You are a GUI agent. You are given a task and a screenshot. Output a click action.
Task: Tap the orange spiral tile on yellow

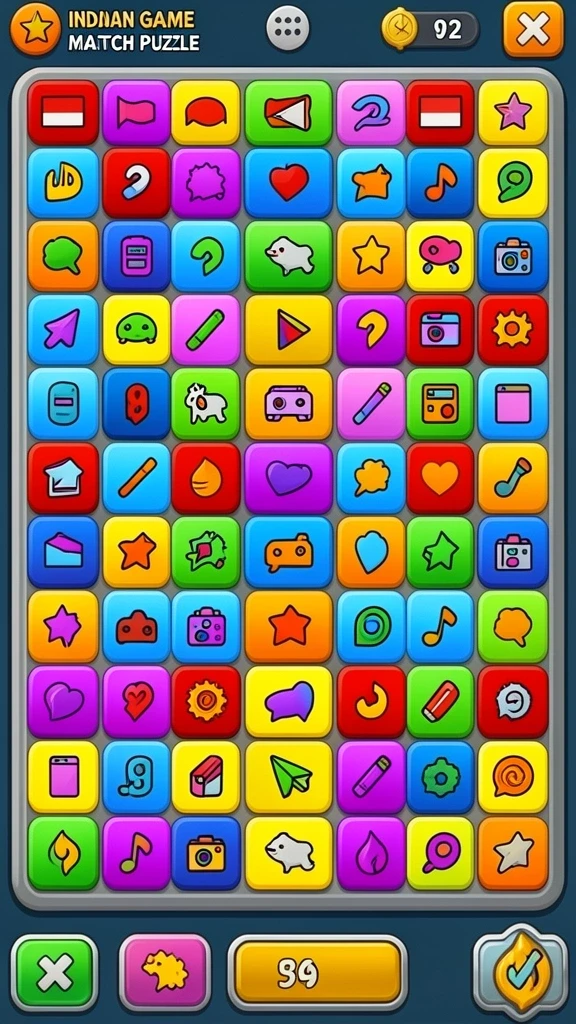click(513, 776)
